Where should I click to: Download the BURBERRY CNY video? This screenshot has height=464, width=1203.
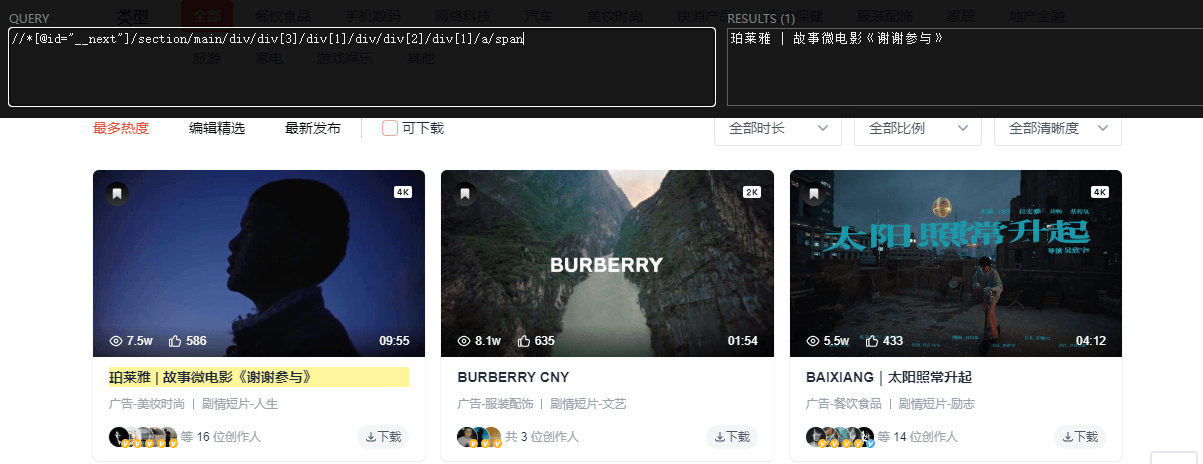coord(732,437)
